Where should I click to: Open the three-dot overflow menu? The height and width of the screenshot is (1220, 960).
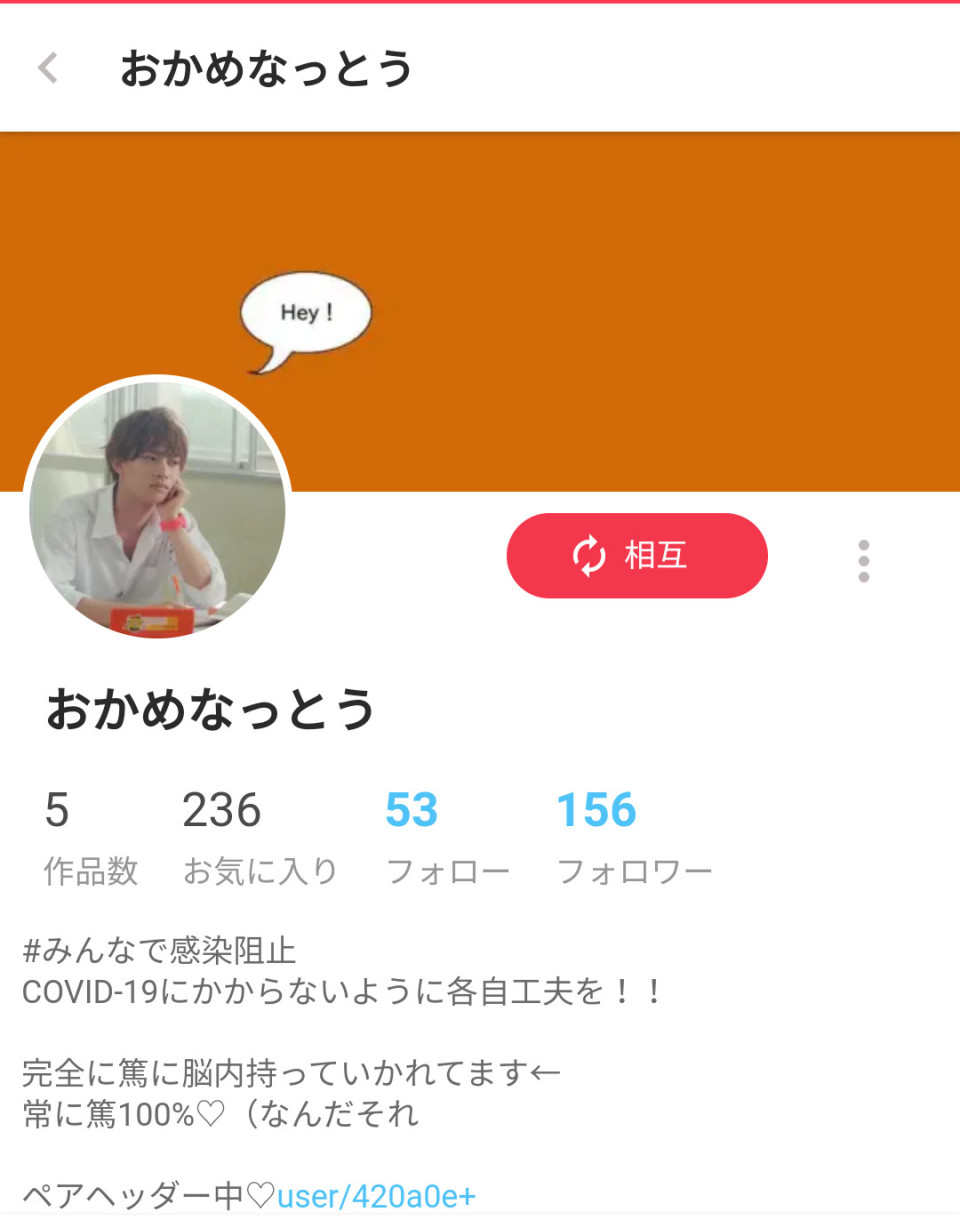tap(864, 561)
